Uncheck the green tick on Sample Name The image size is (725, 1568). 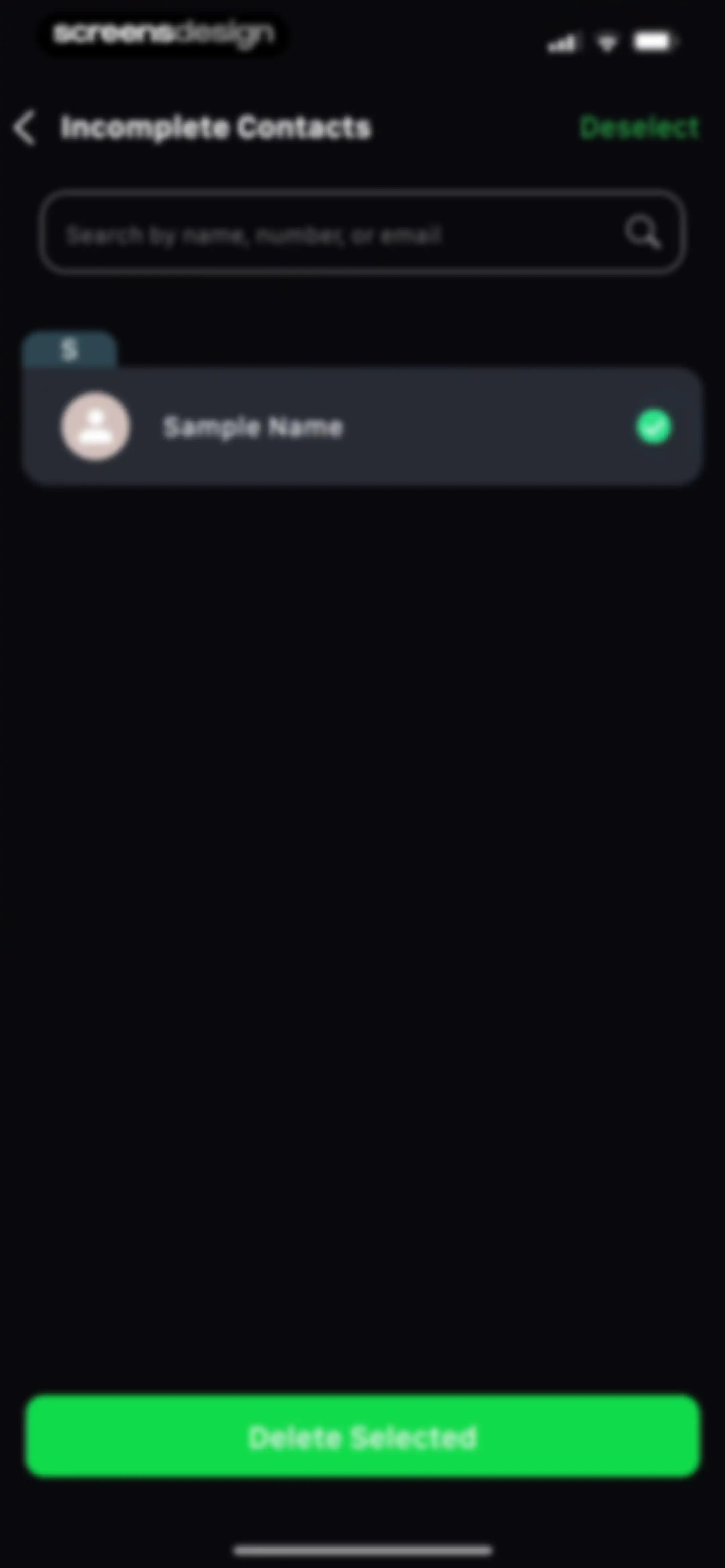click(654, 427)
